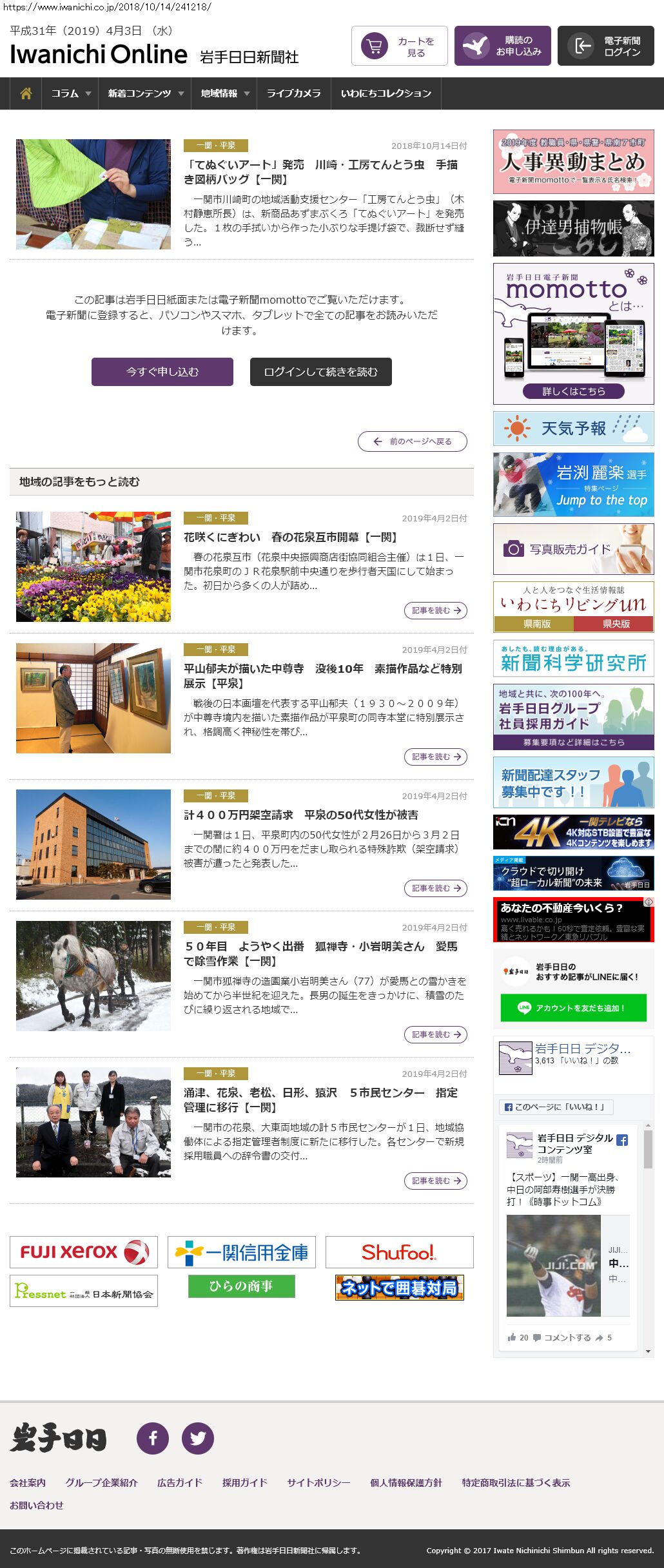This screenshot has height=1568, width=664.
Task: View the cart with カートを見る
Action: click(x=400, y=46)
